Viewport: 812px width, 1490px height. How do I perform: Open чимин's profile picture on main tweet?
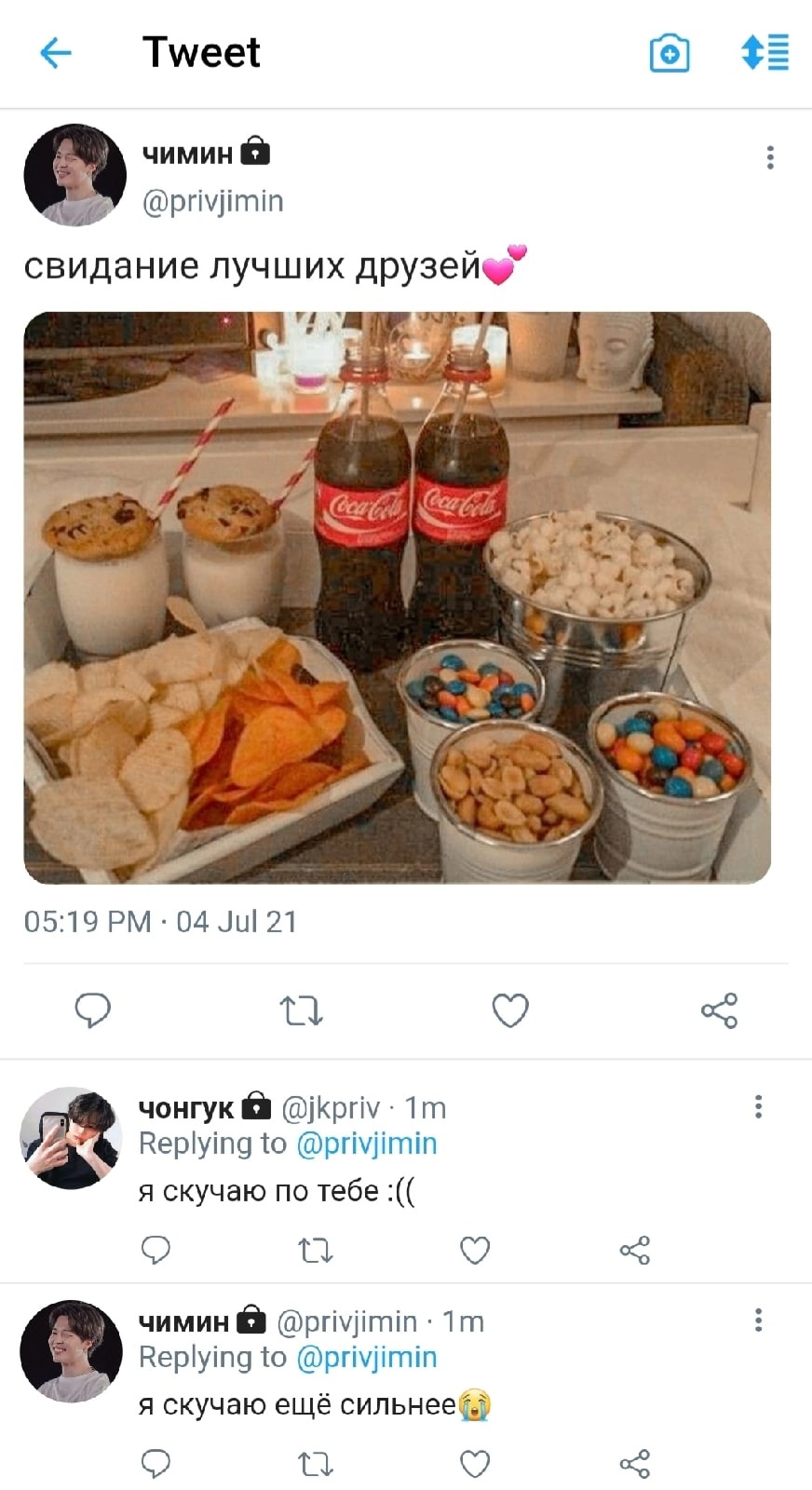74,175
